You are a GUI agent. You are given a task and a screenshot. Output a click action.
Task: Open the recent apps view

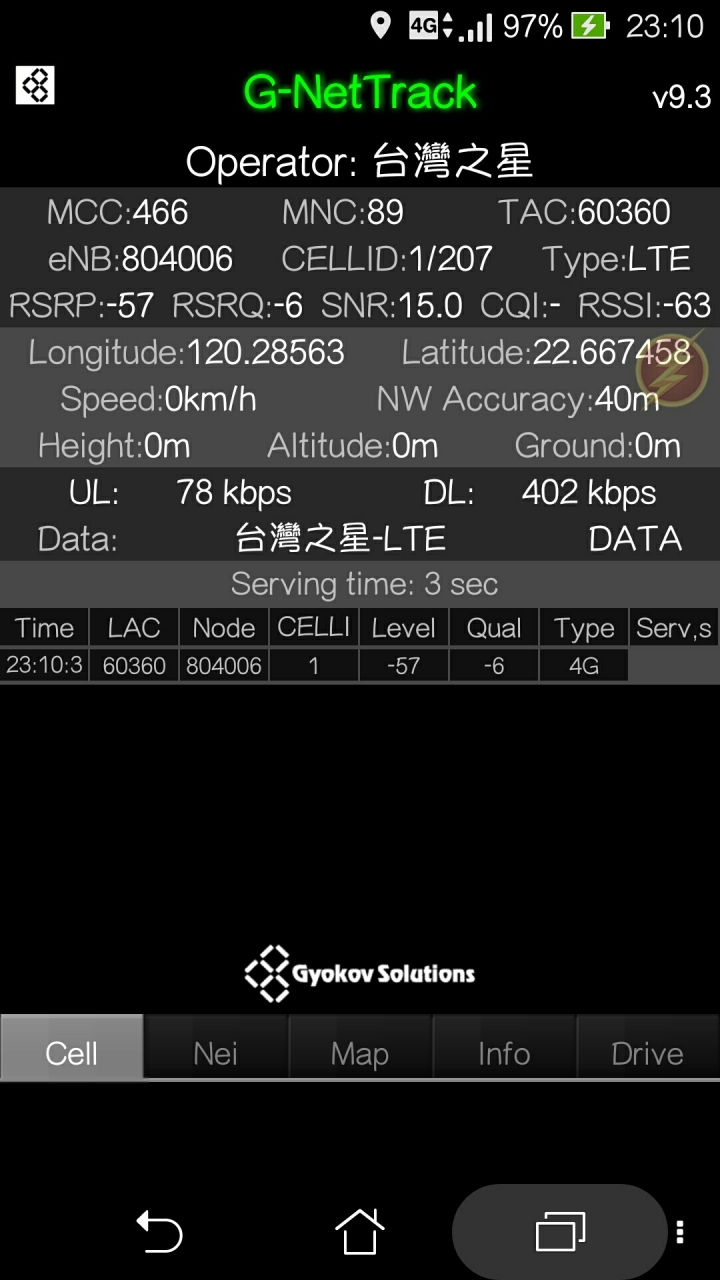(x=560, y=1231)
